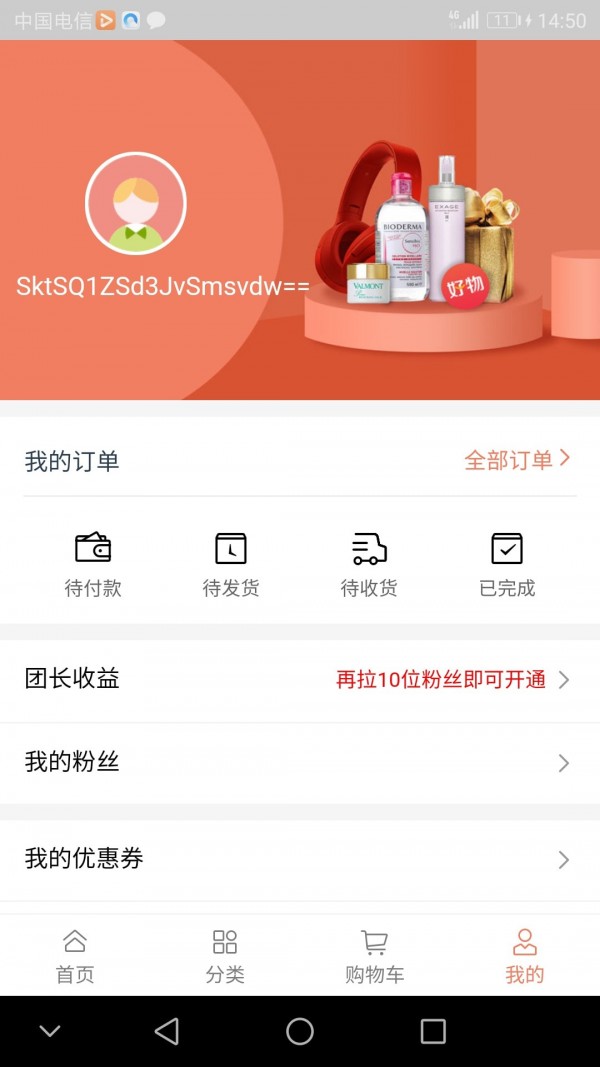Open 已完成 completed orders
The image size is (600, 1067).
[507, 564]
